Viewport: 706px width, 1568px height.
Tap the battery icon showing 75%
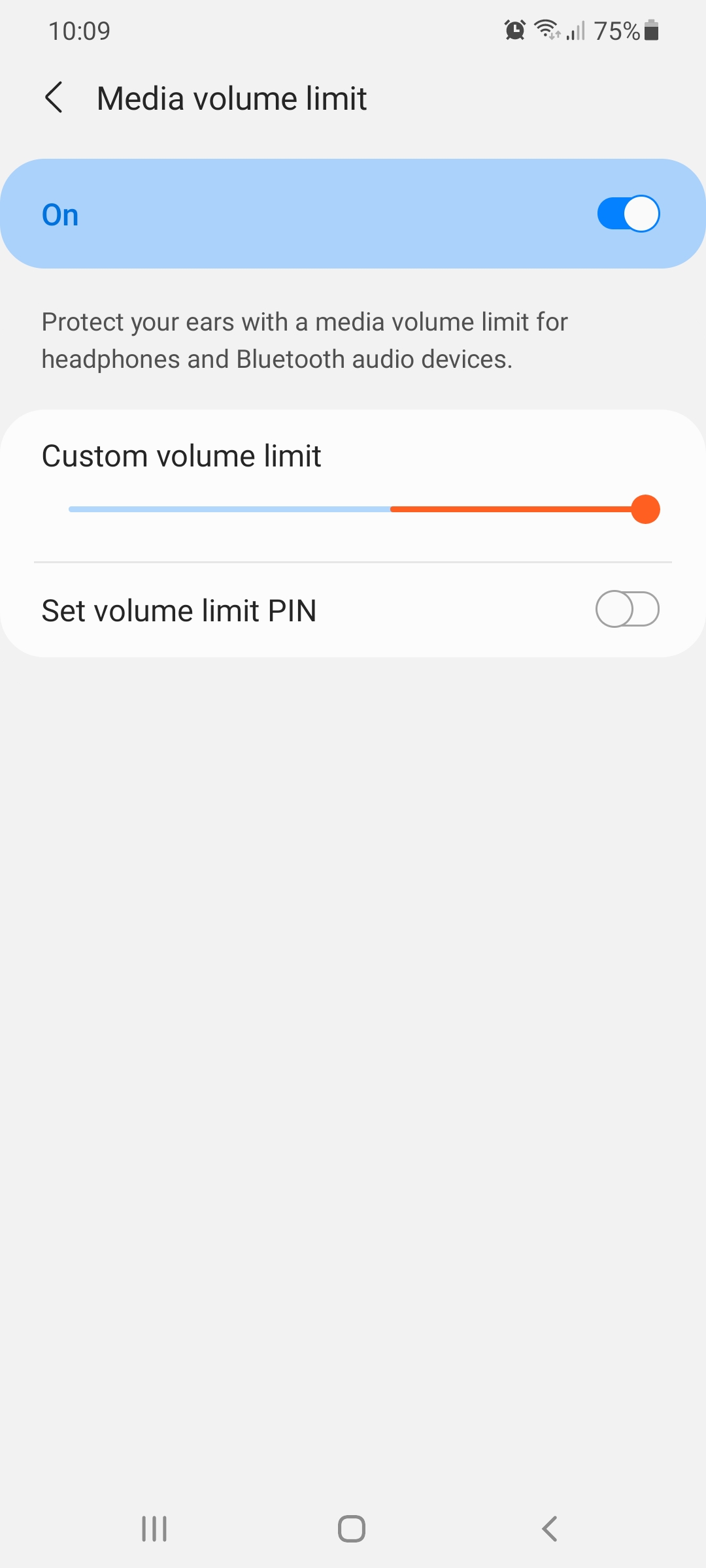(652, 30)
